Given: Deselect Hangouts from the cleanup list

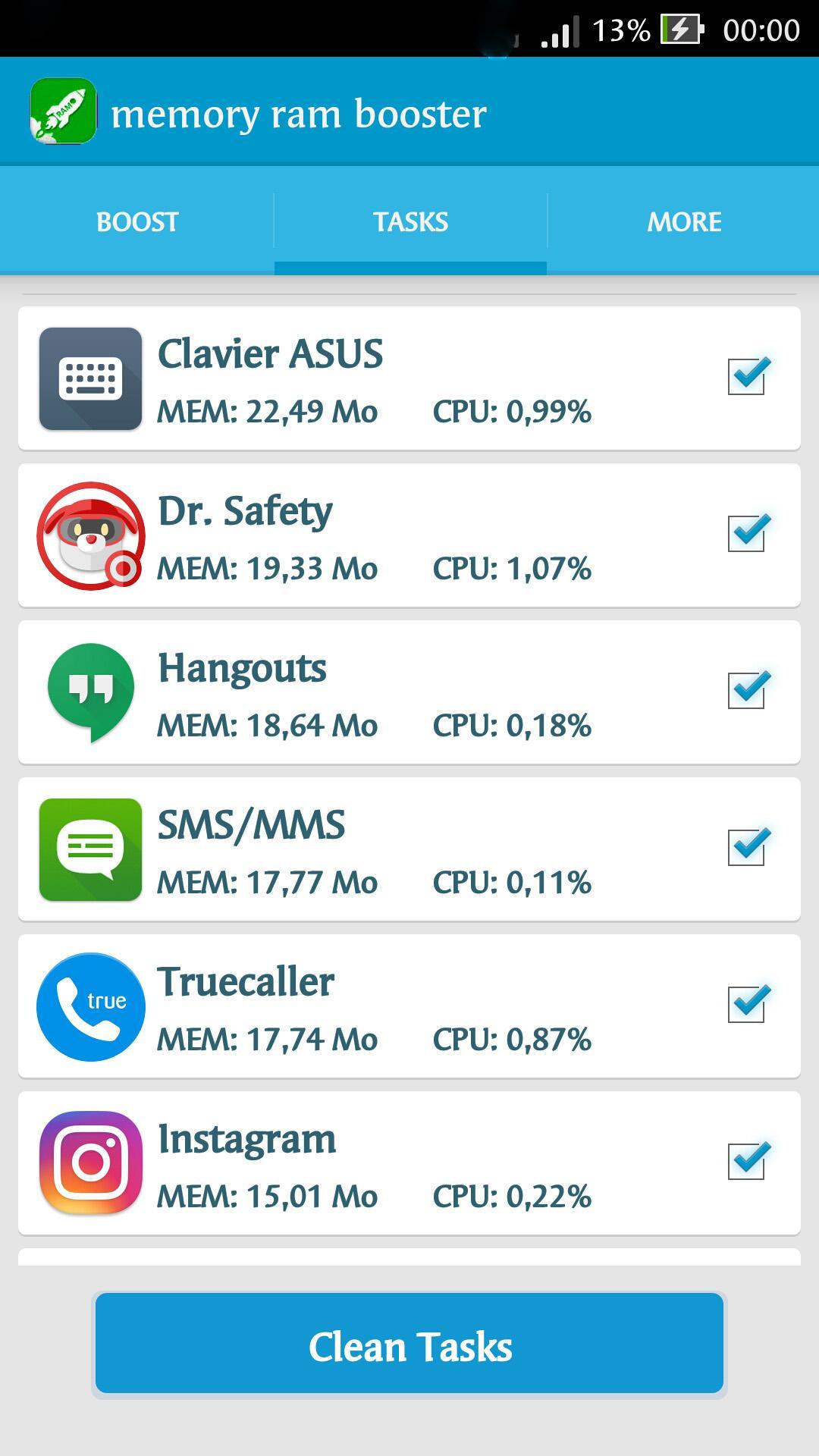Looking at the screenshot, I should point(748,690).
